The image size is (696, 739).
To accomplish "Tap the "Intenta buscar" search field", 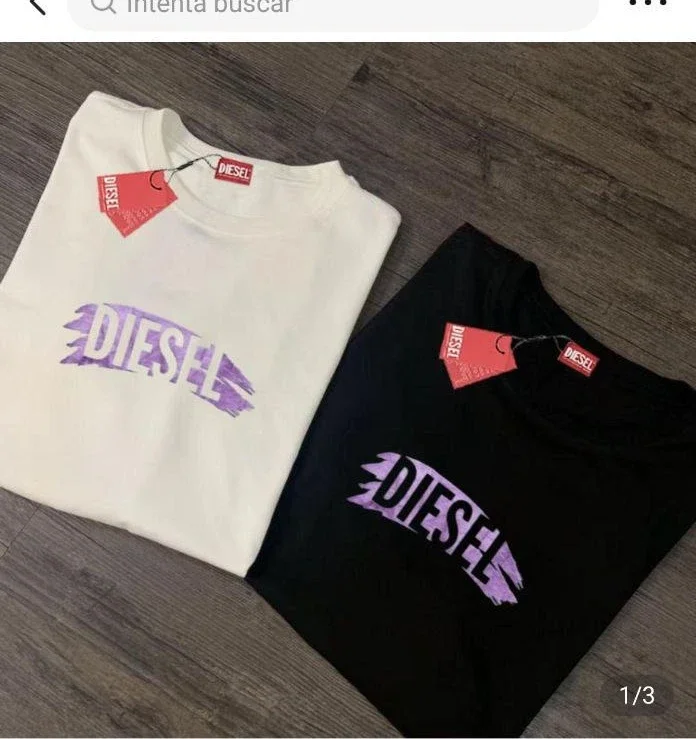I will [330, 8].
